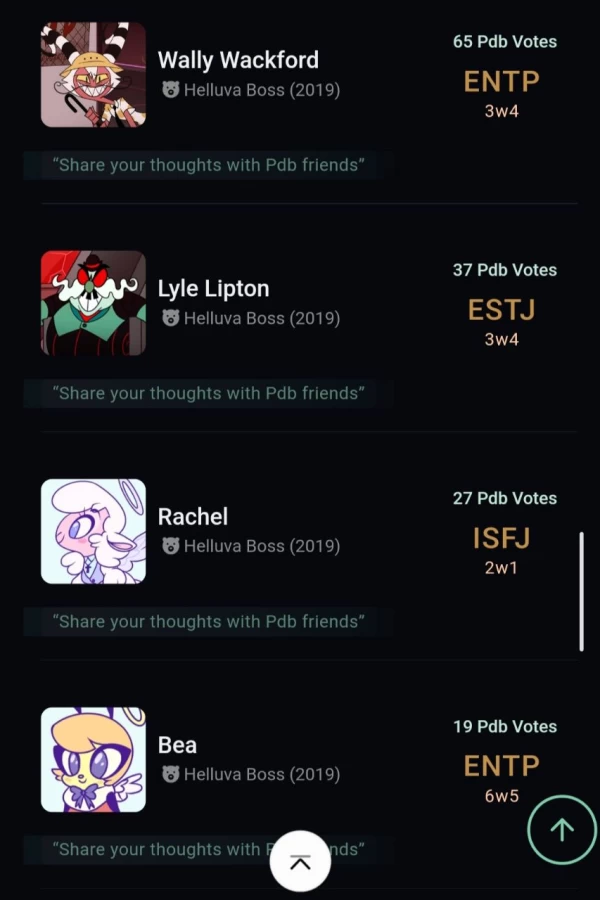This screenshot has height=900, width=600.
Task: Open Bea's character profile
Action: [x=177, y=745]
